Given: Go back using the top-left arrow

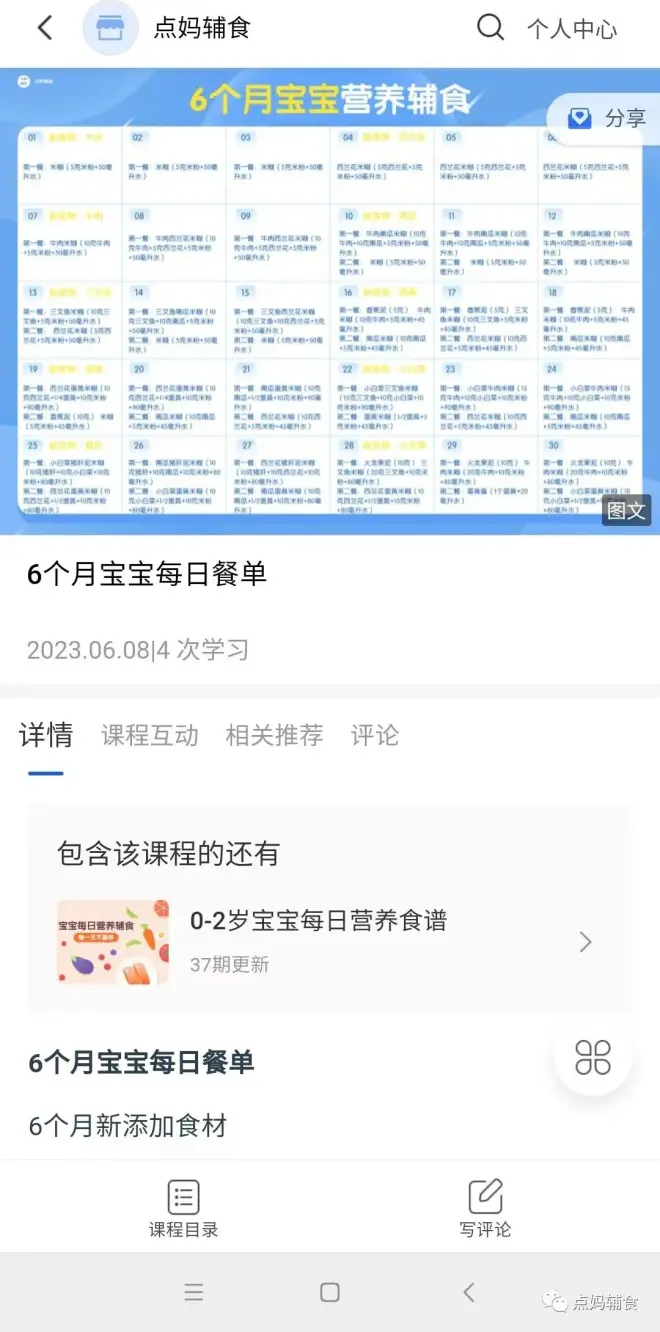Looking at the screenshot, I should click(x=44, y=28).
